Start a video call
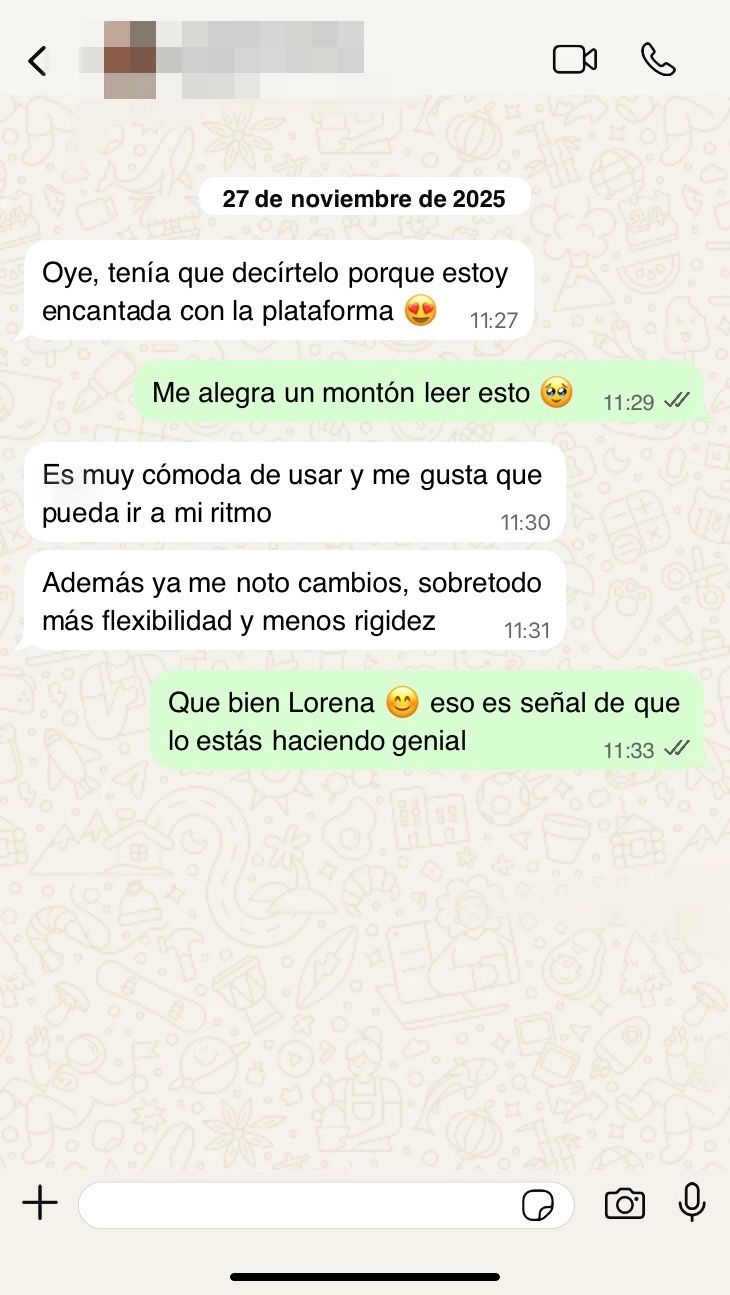The width and height of the screenshot is (730, 1295). click(x=574, y=60)
